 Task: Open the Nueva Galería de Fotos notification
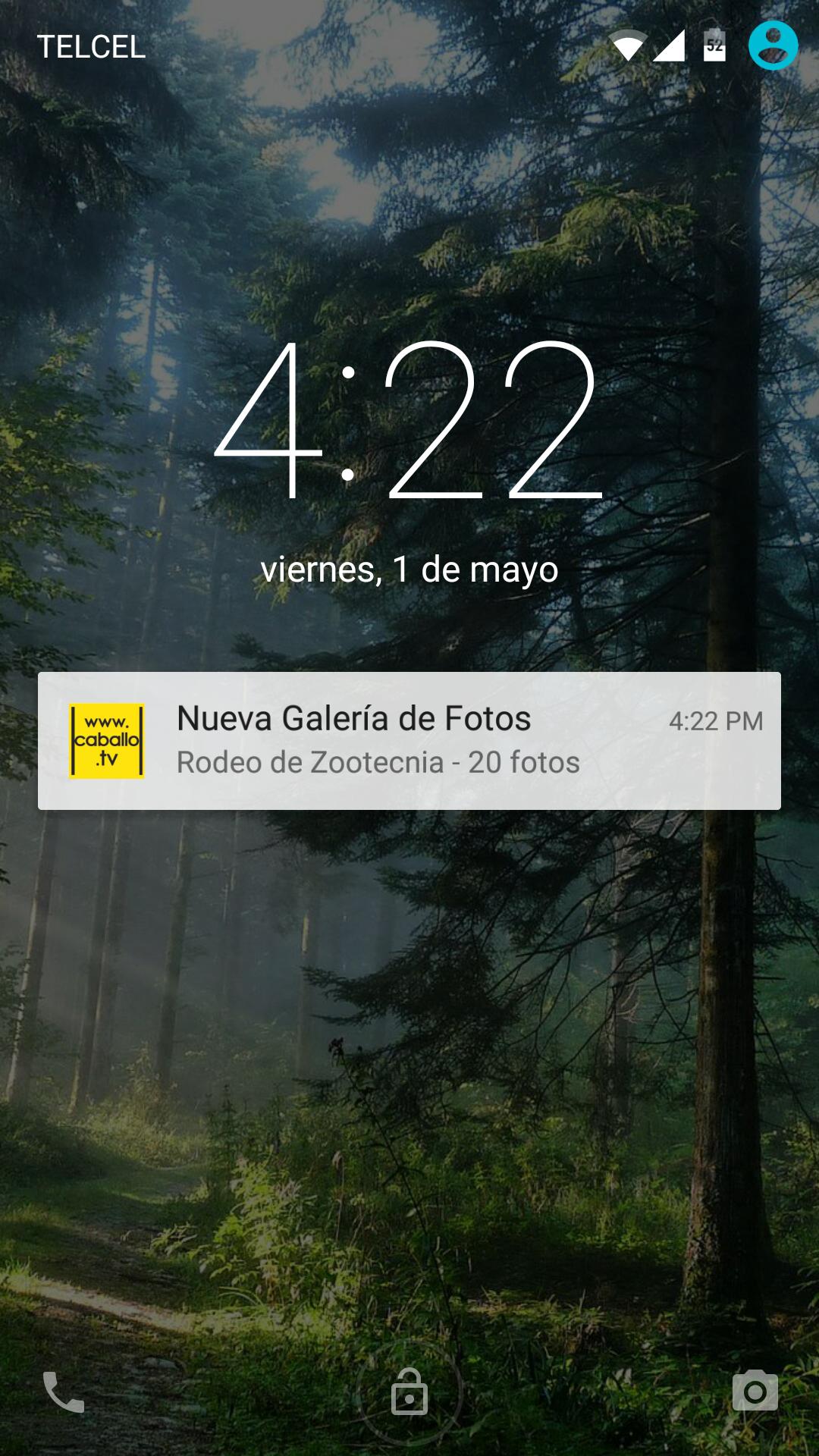click(x=409, y=740)
